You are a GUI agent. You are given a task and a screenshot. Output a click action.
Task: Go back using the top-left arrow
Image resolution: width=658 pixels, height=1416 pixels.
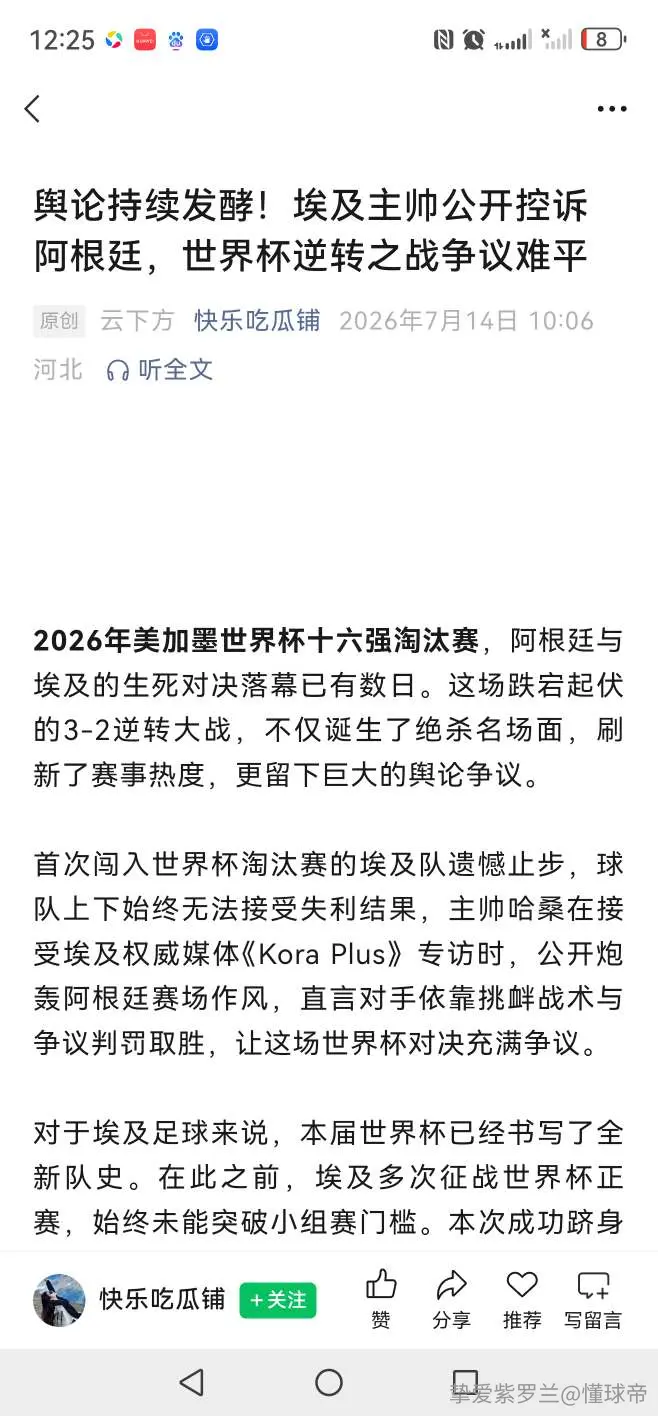[32, 109]
